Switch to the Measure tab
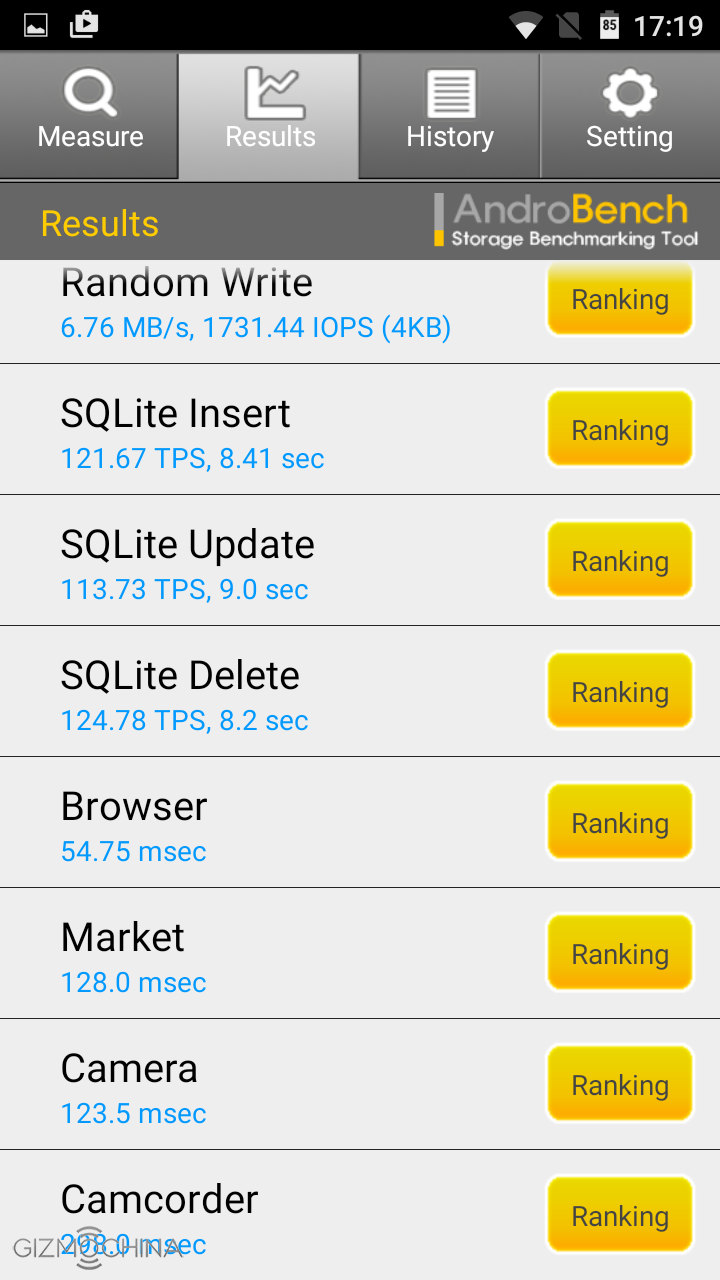This screenshot has height=1280, width=720. pyautogui.click(x=90, y=115)
